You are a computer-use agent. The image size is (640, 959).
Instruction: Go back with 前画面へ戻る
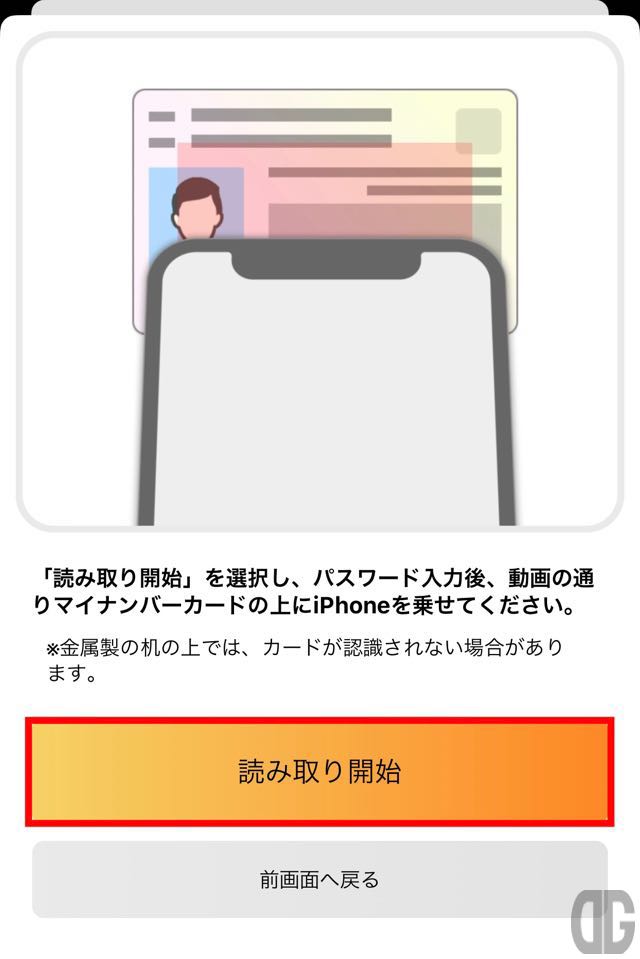point(319,880)
